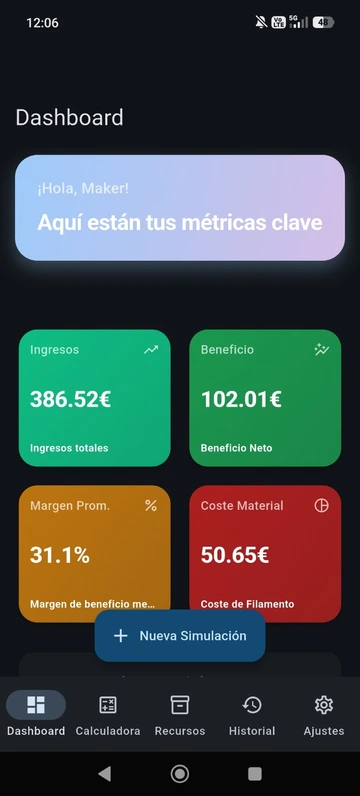Go to the Historial tab
This screenshot has height=796, width=360.
252,714
